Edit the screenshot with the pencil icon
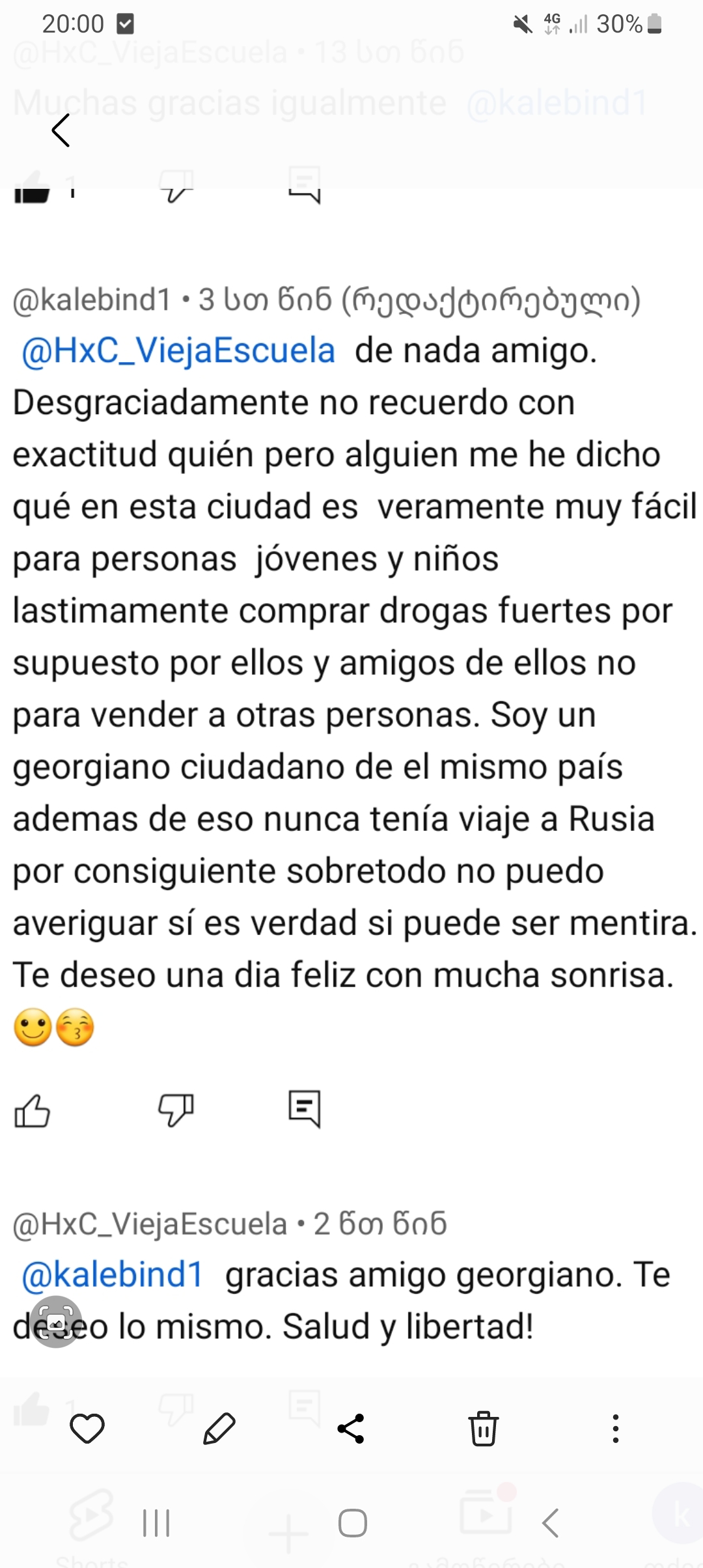The image size is (703, 1568). pos(219,1429)
